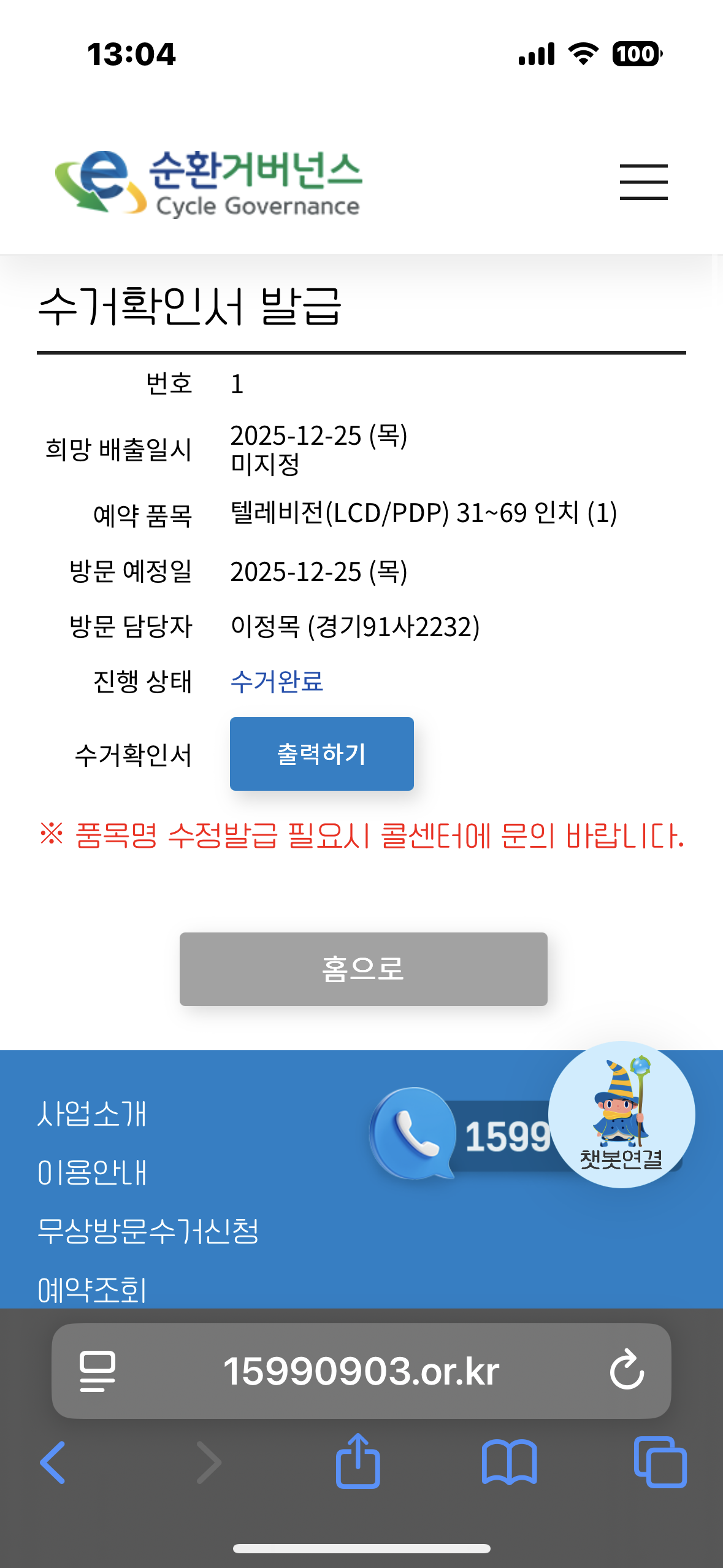Open the hamburger menu
723x1568 pixels.
pos(643,182)
